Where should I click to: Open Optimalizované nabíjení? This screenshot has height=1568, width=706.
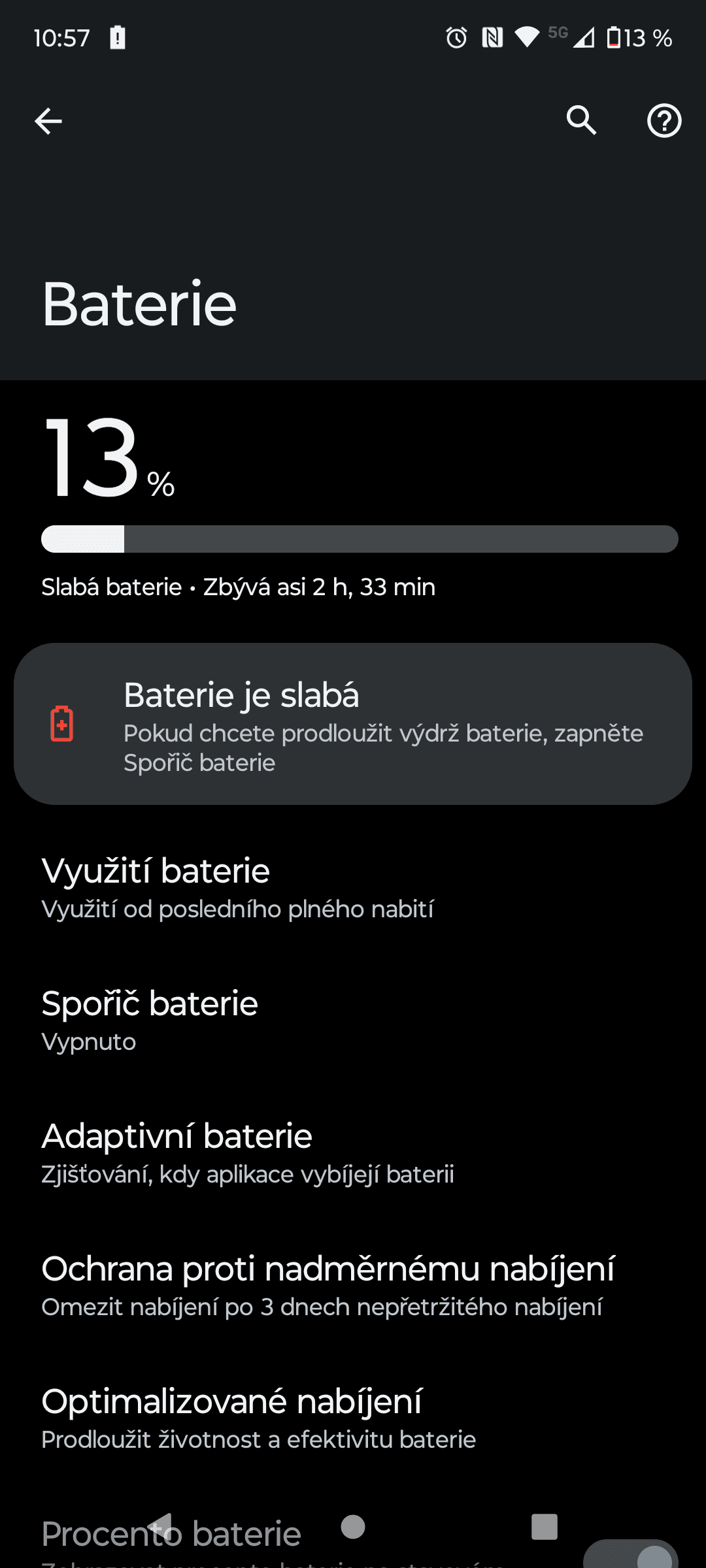[x=353, y=1418]
